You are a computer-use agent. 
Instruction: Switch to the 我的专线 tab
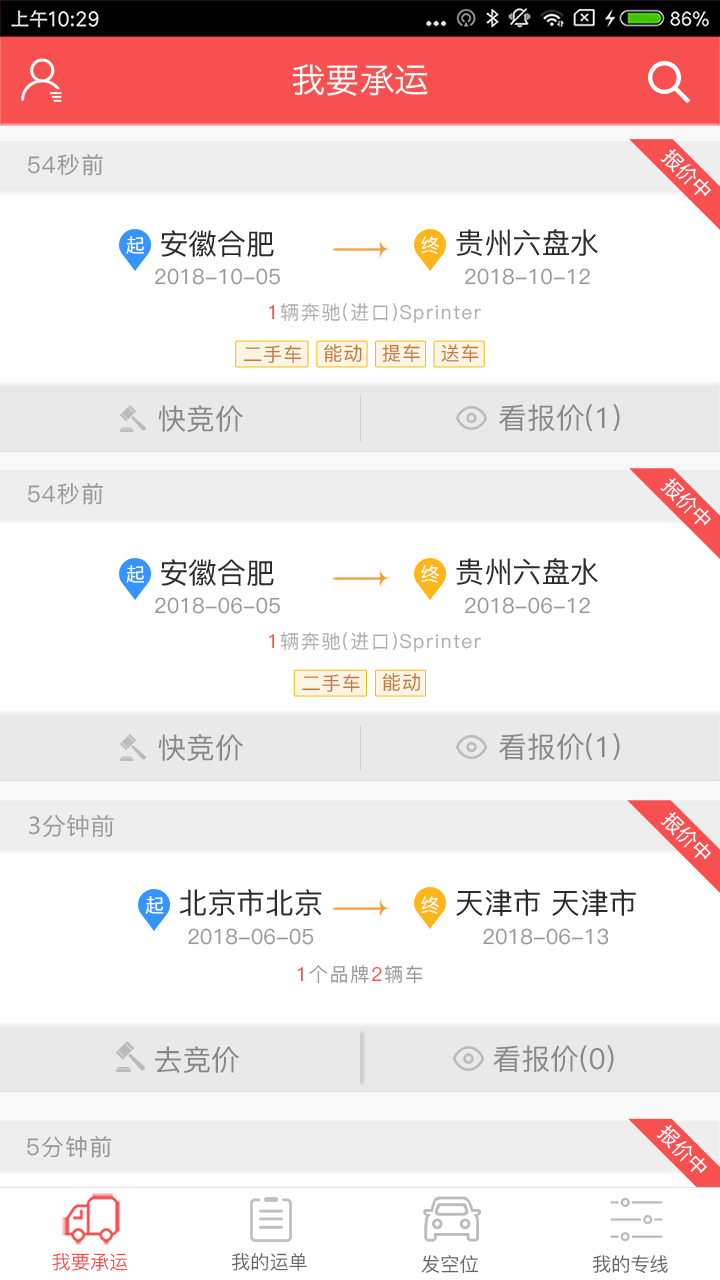click(630, 1233)
